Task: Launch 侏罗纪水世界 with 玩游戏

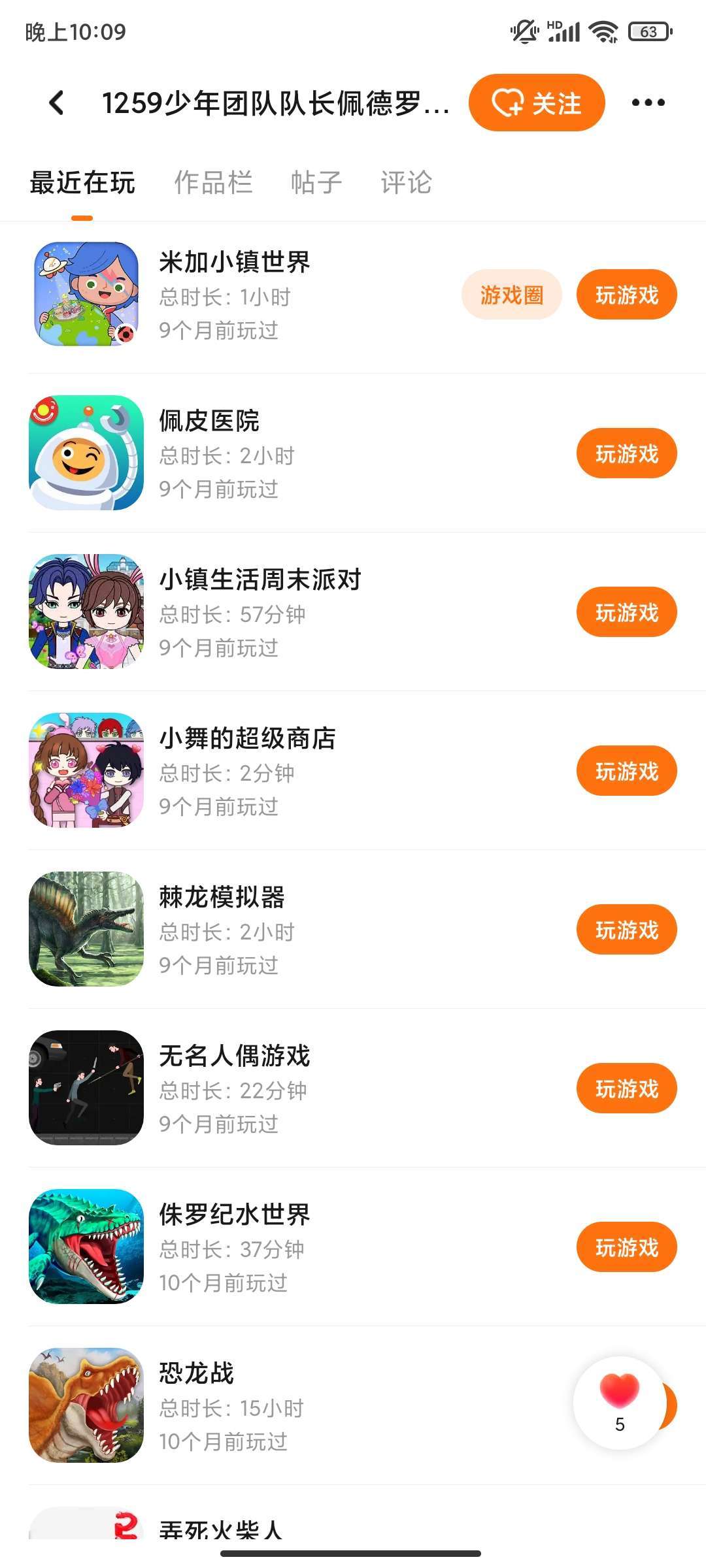Action: (626, 1247)
